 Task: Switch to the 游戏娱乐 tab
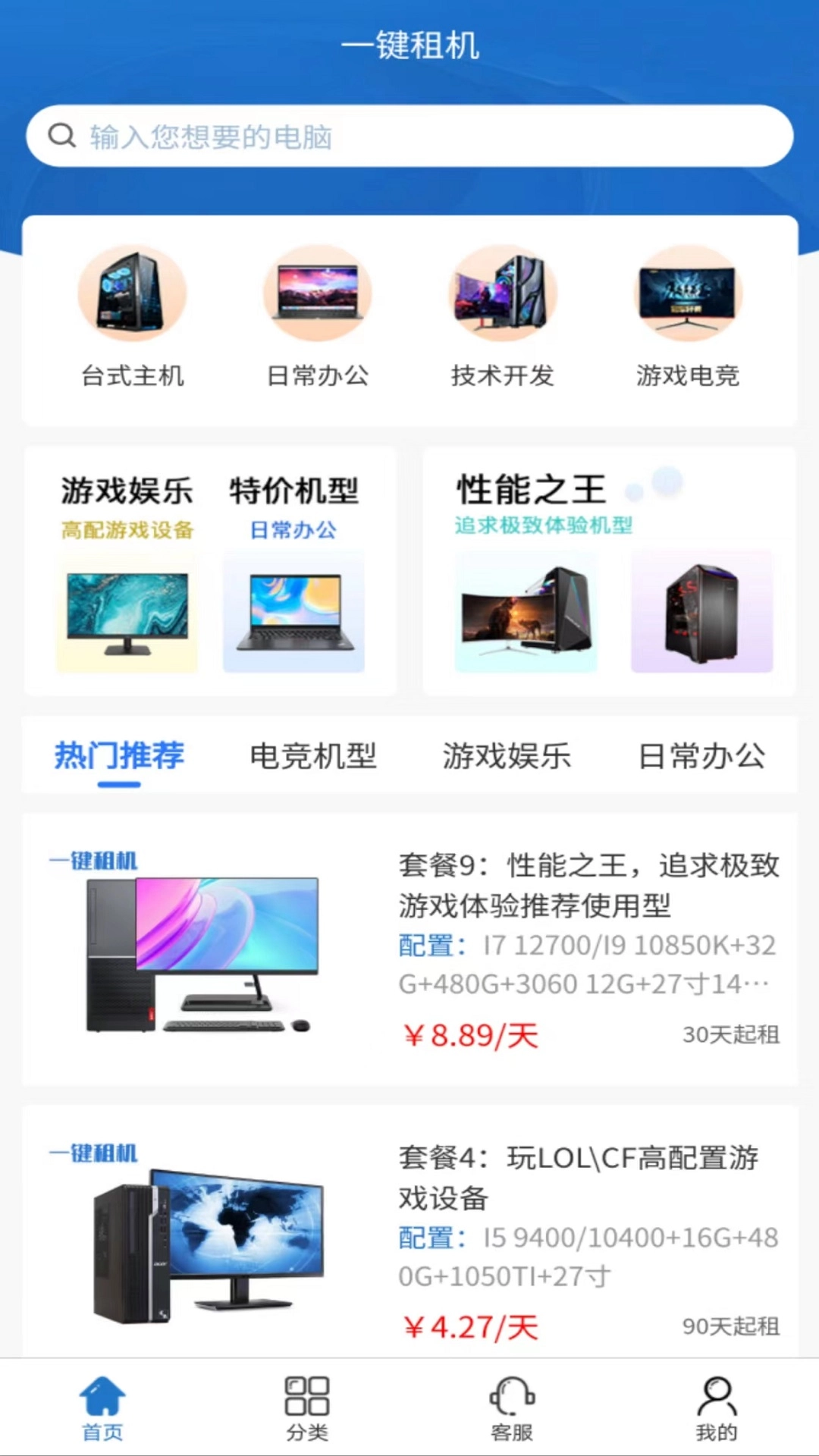coord(507,756)
